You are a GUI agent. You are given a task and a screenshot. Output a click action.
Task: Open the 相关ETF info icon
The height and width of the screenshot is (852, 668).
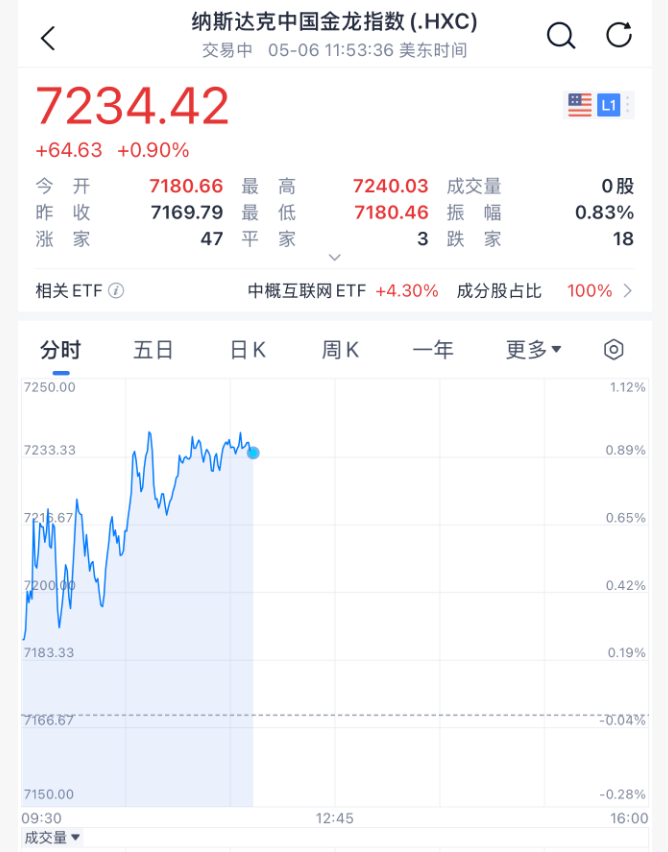pyautogui.click(x=116, y=291)
